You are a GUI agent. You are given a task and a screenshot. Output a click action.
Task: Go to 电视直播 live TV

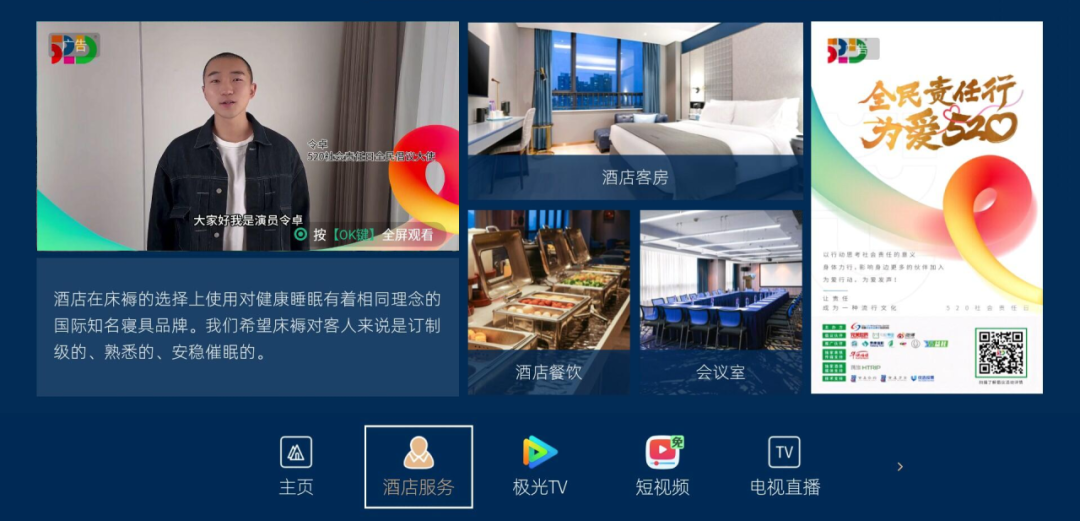[x=785, y=467]
